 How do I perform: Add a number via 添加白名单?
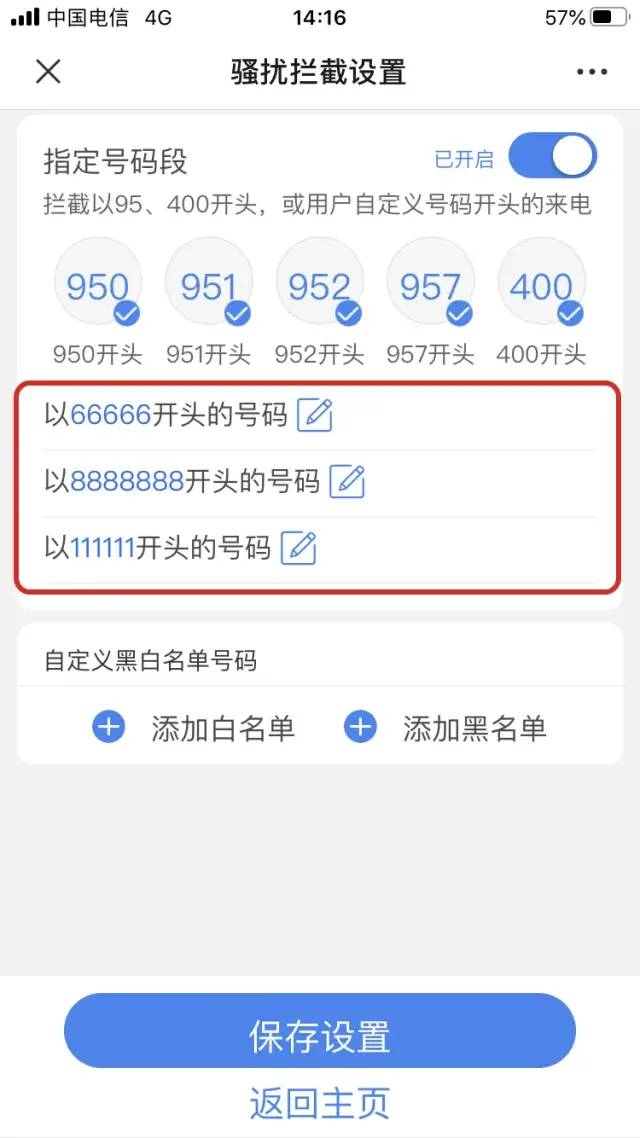point(194,728)
